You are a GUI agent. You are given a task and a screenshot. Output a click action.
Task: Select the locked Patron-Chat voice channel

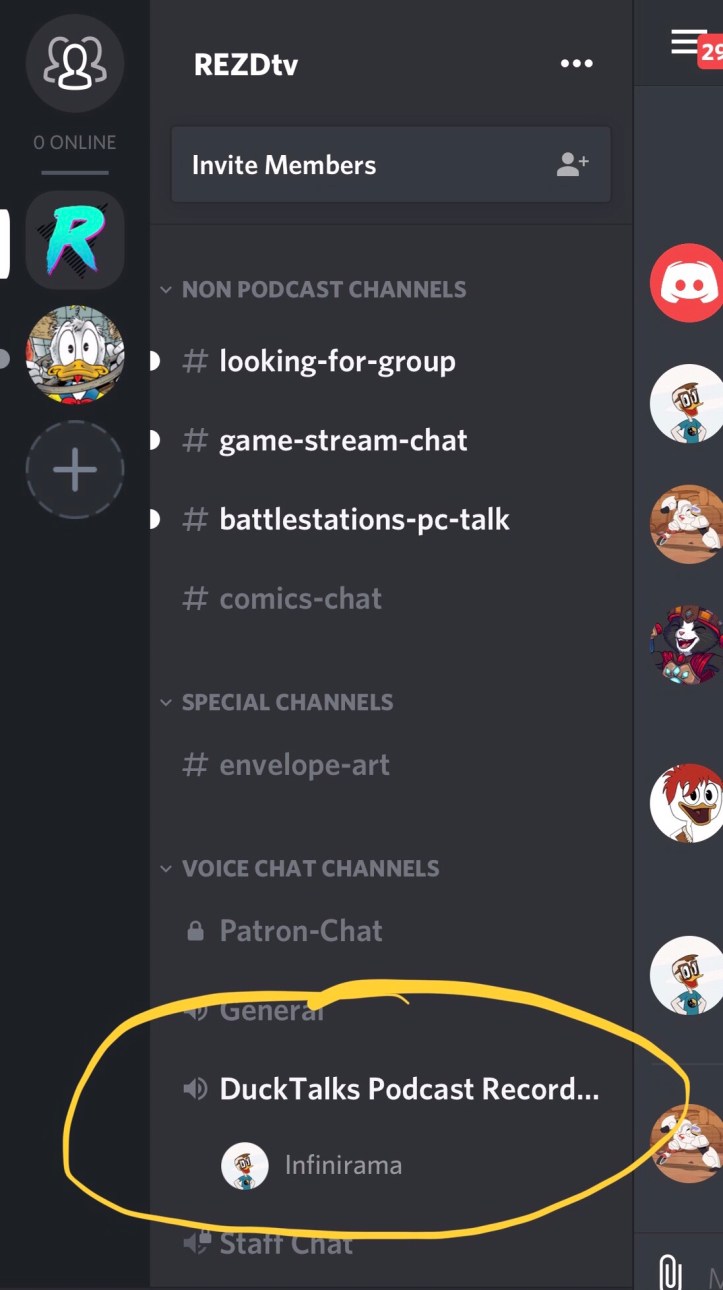[x=300, y=931]
